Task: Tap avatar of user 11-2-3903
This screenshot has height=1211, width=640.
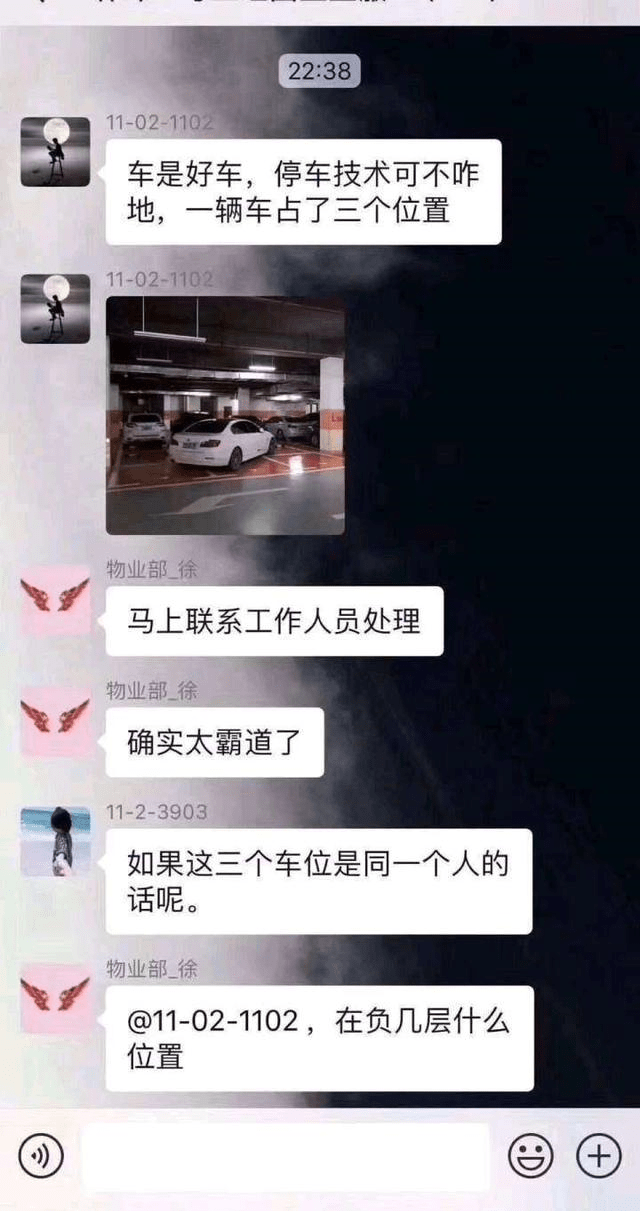Action: pos(55,841)
